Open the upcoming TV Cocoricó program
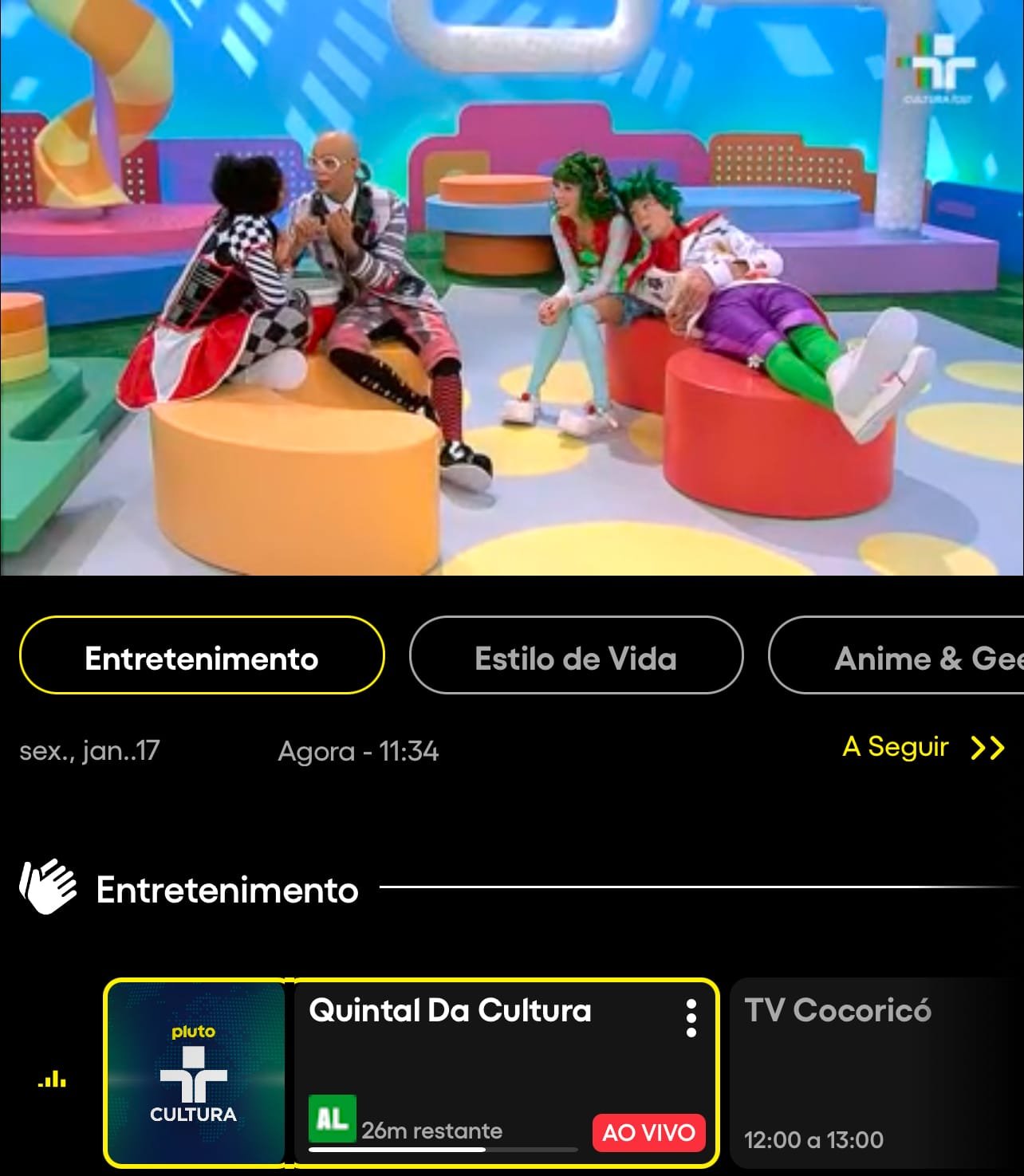The image size is (1024, 1176). pyautogui.click(x=873, y=1073)
